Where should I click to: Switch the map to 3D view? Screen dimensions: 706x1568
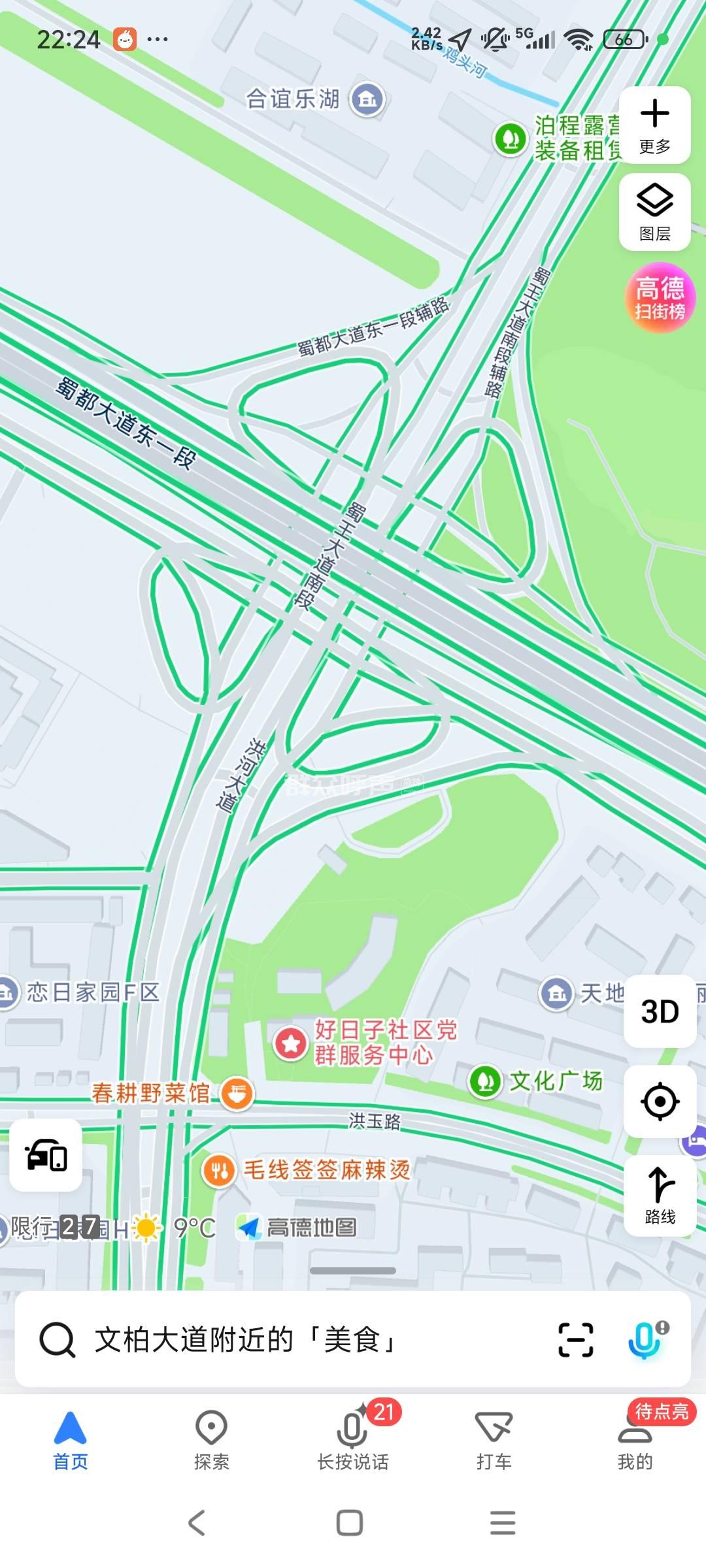pyautogui.click(x=660, y=1011)
